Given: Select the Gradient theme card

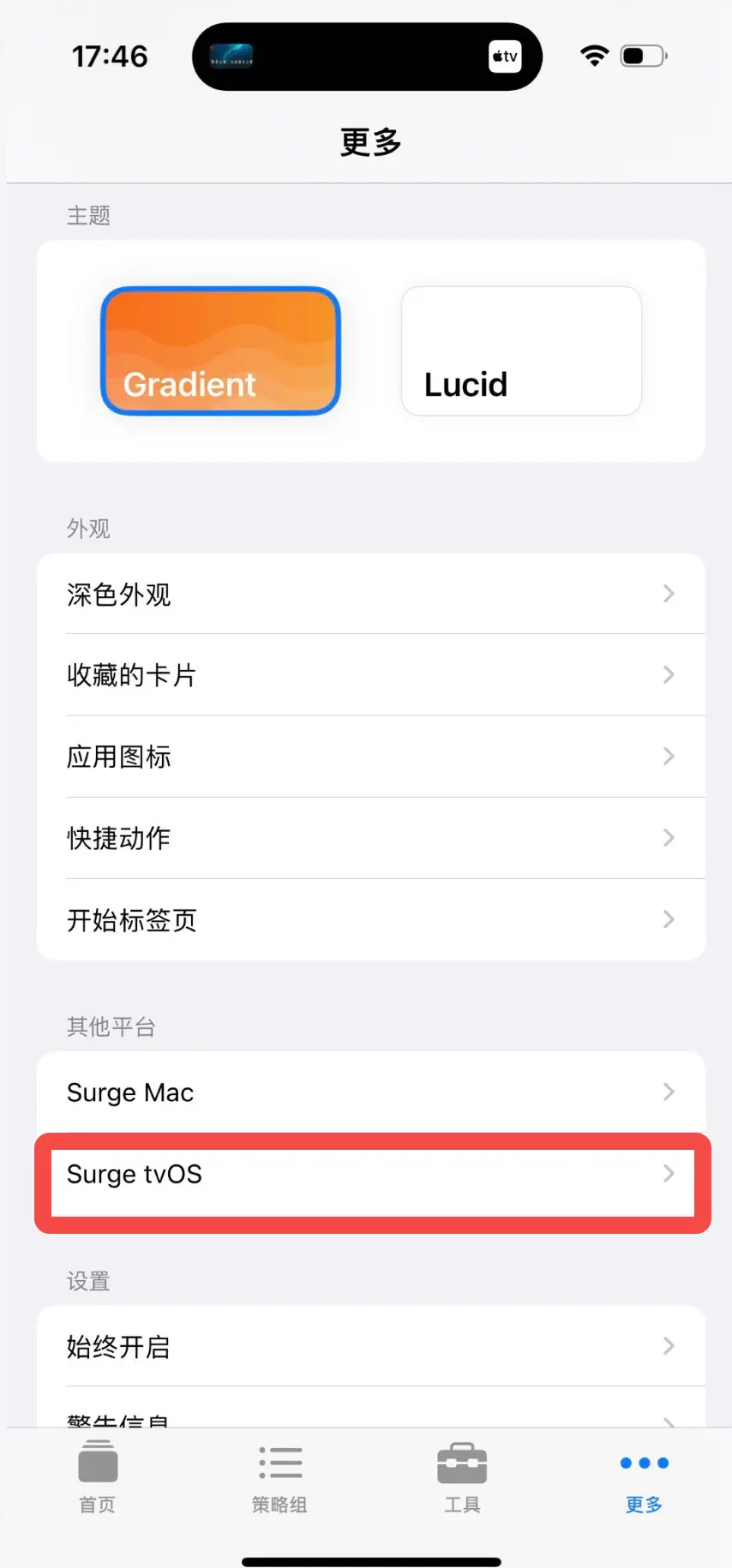Looking at the screenshot, I should coord(220,350).
